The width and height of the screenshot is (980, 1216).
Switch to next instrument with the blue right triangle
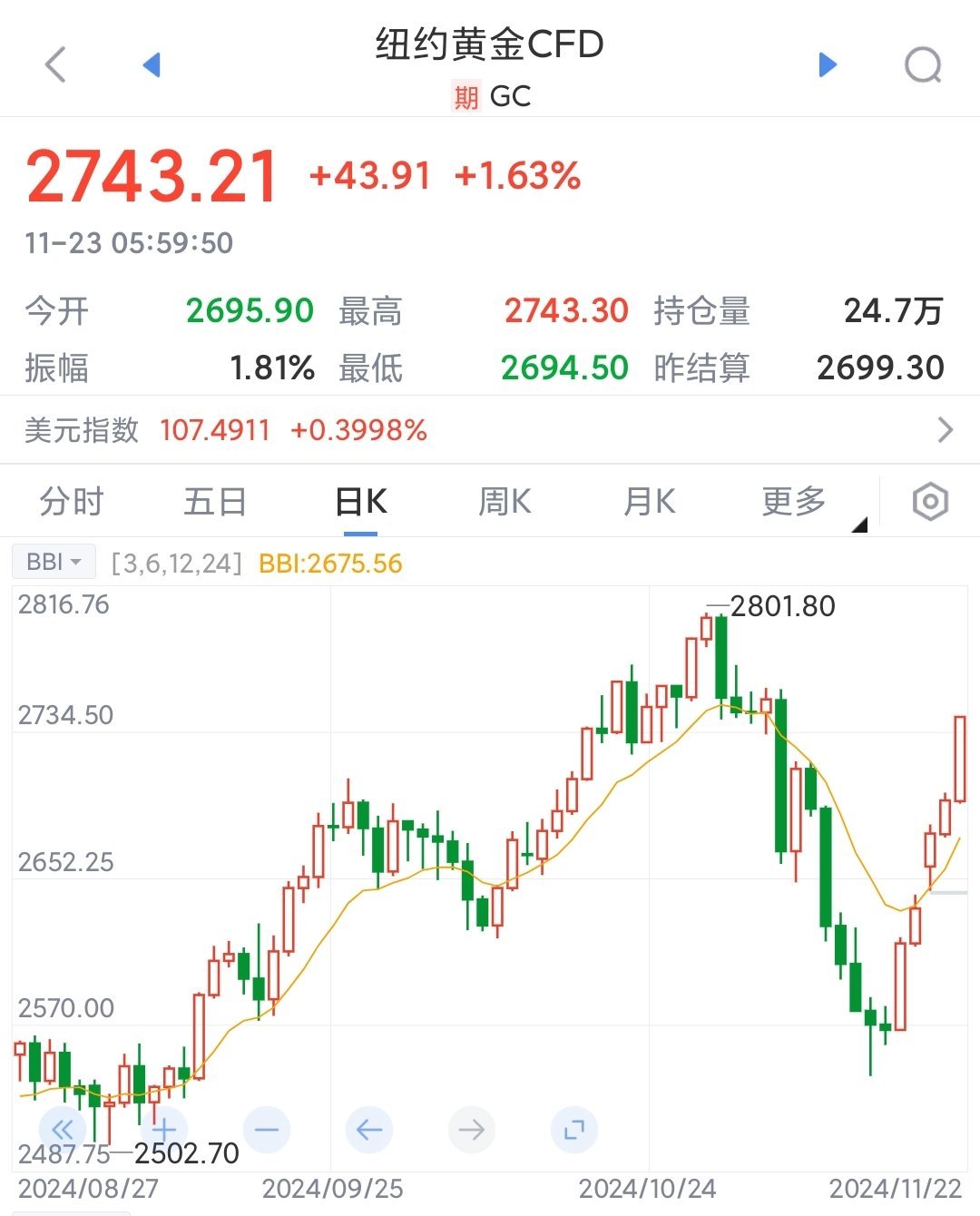(826, 64)
